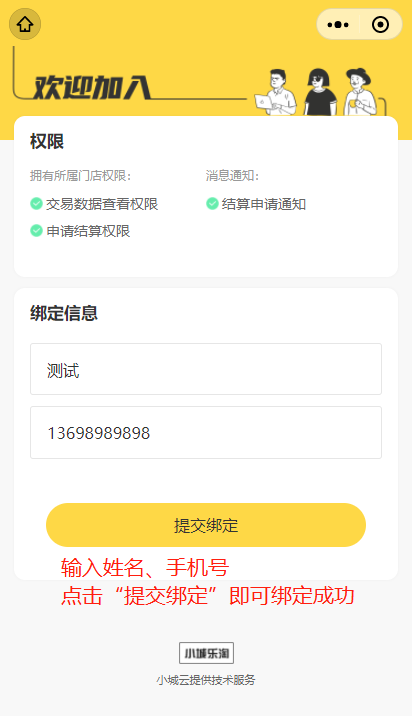Close the mini program via circle icon
Screen dimensions: 412x716
point(380,25)
